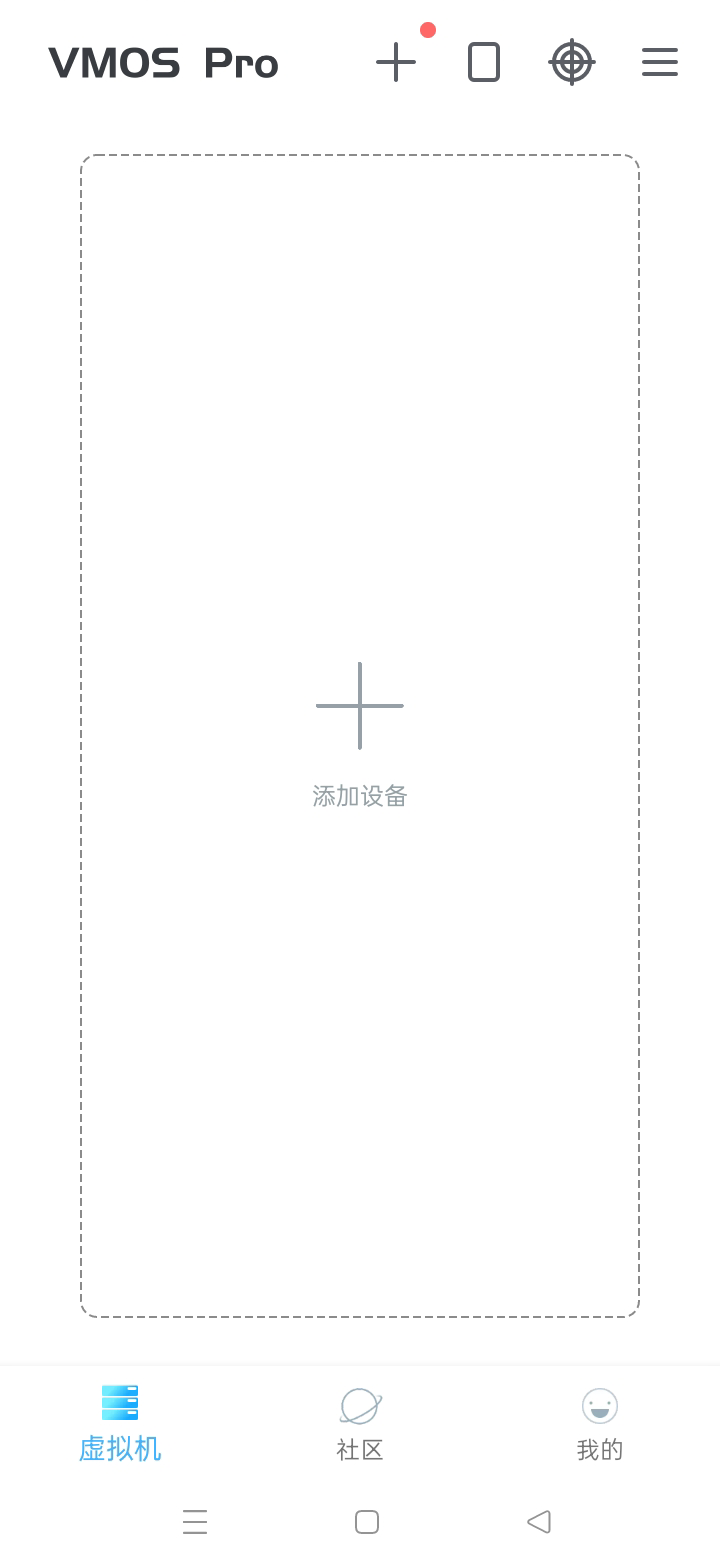
Task: Switch to the 社区 tab
Action: (360, 1424)
